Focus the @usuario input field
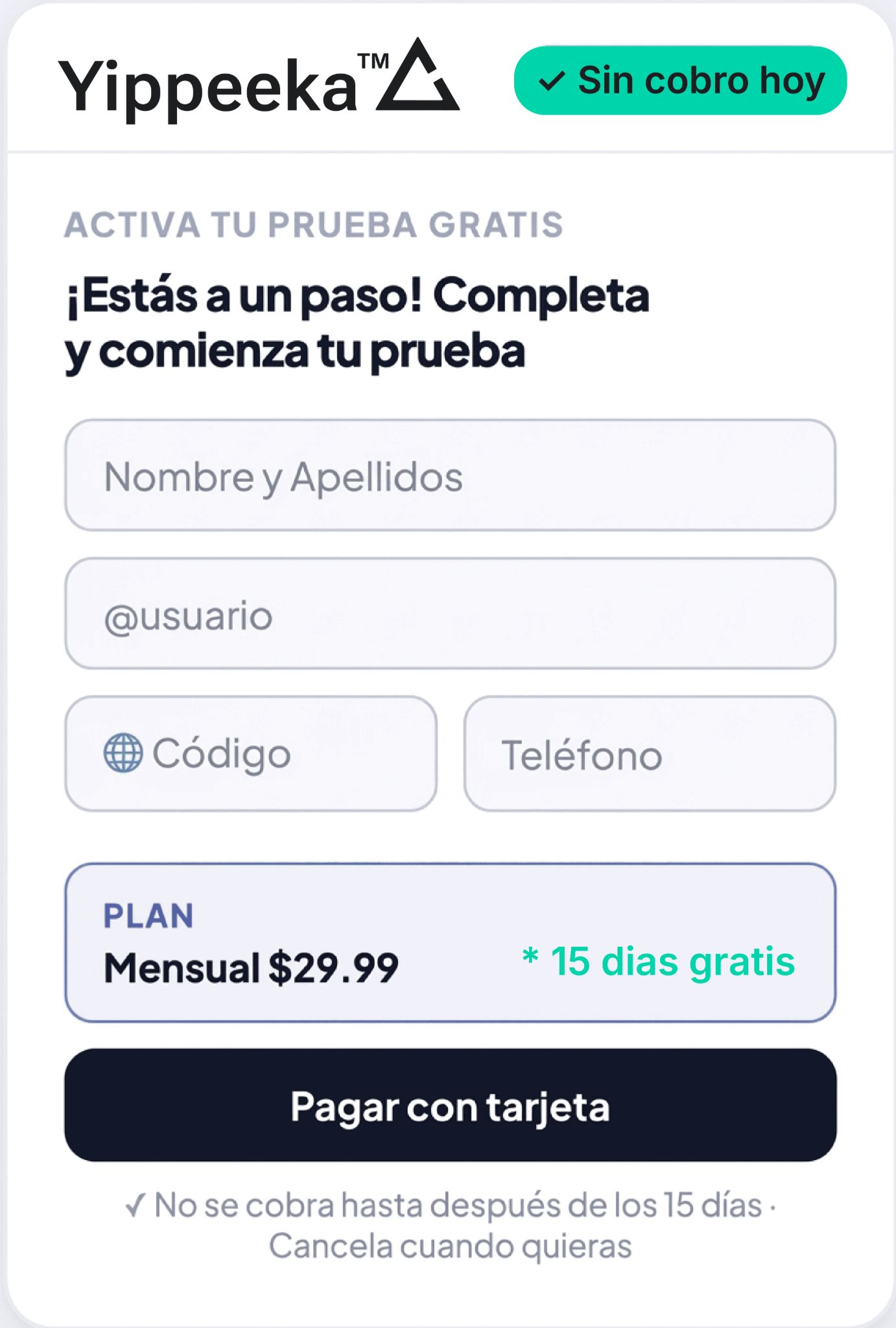Screen dimensions: 896x1328 pos(450,613)
